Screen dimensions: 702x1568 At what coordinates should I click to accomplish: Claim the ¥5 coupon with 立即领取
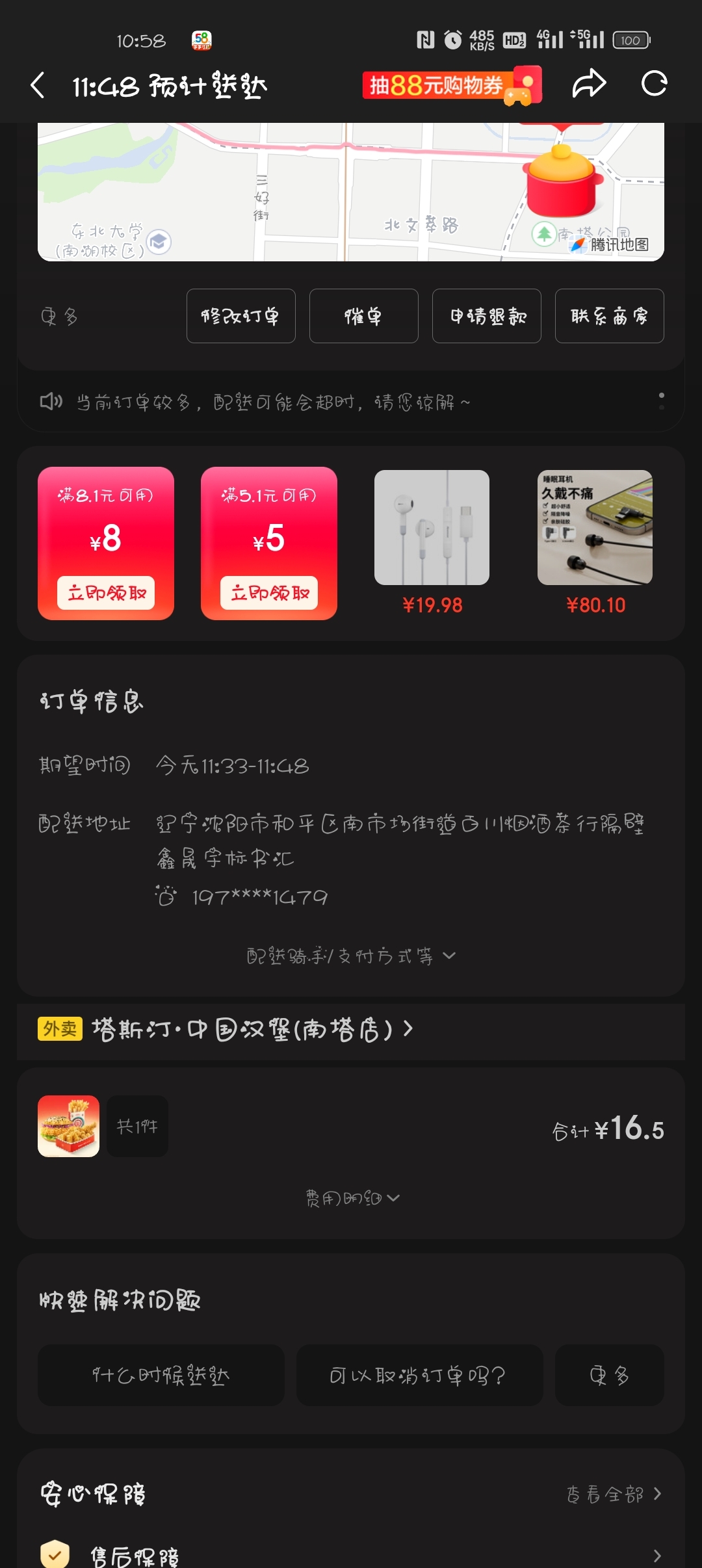[x=269, y=593]
